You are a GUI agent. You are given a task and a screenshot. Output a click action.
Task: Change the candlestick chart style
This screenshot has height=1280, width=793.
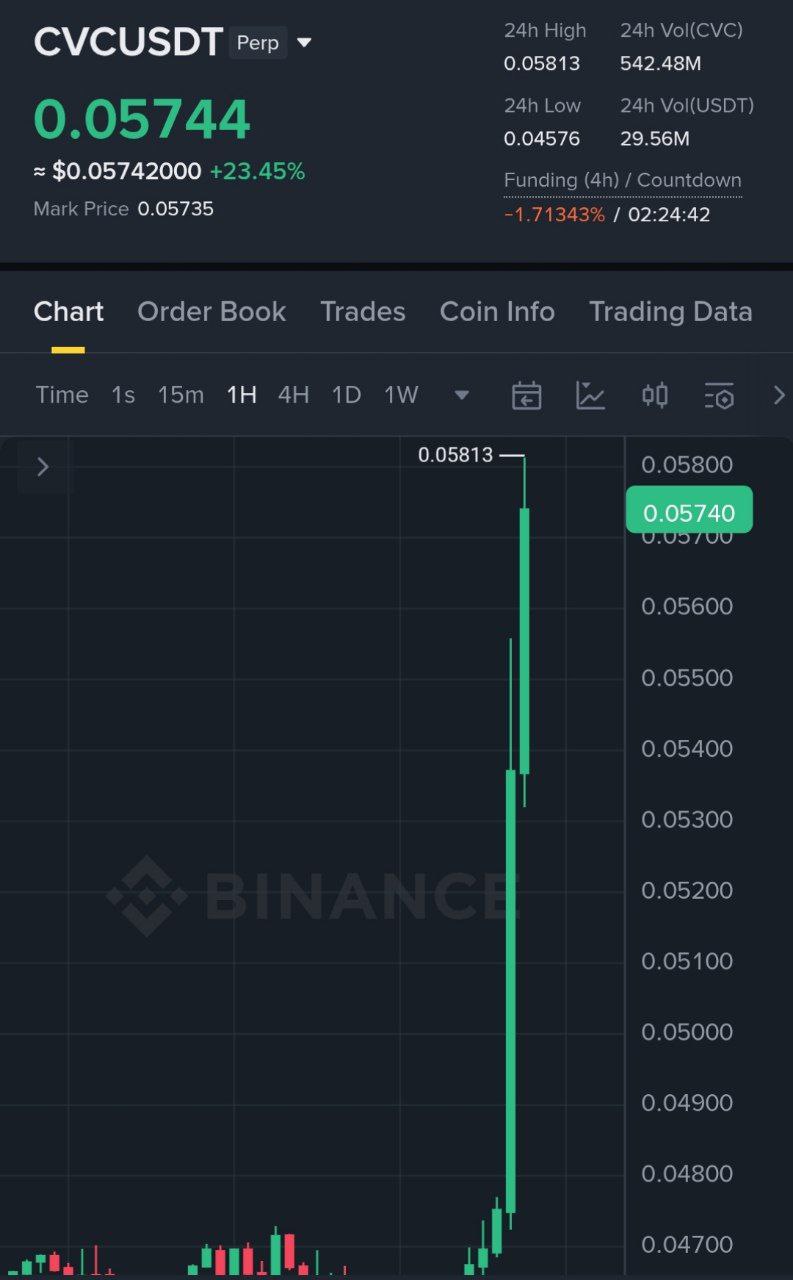[654, 395]
